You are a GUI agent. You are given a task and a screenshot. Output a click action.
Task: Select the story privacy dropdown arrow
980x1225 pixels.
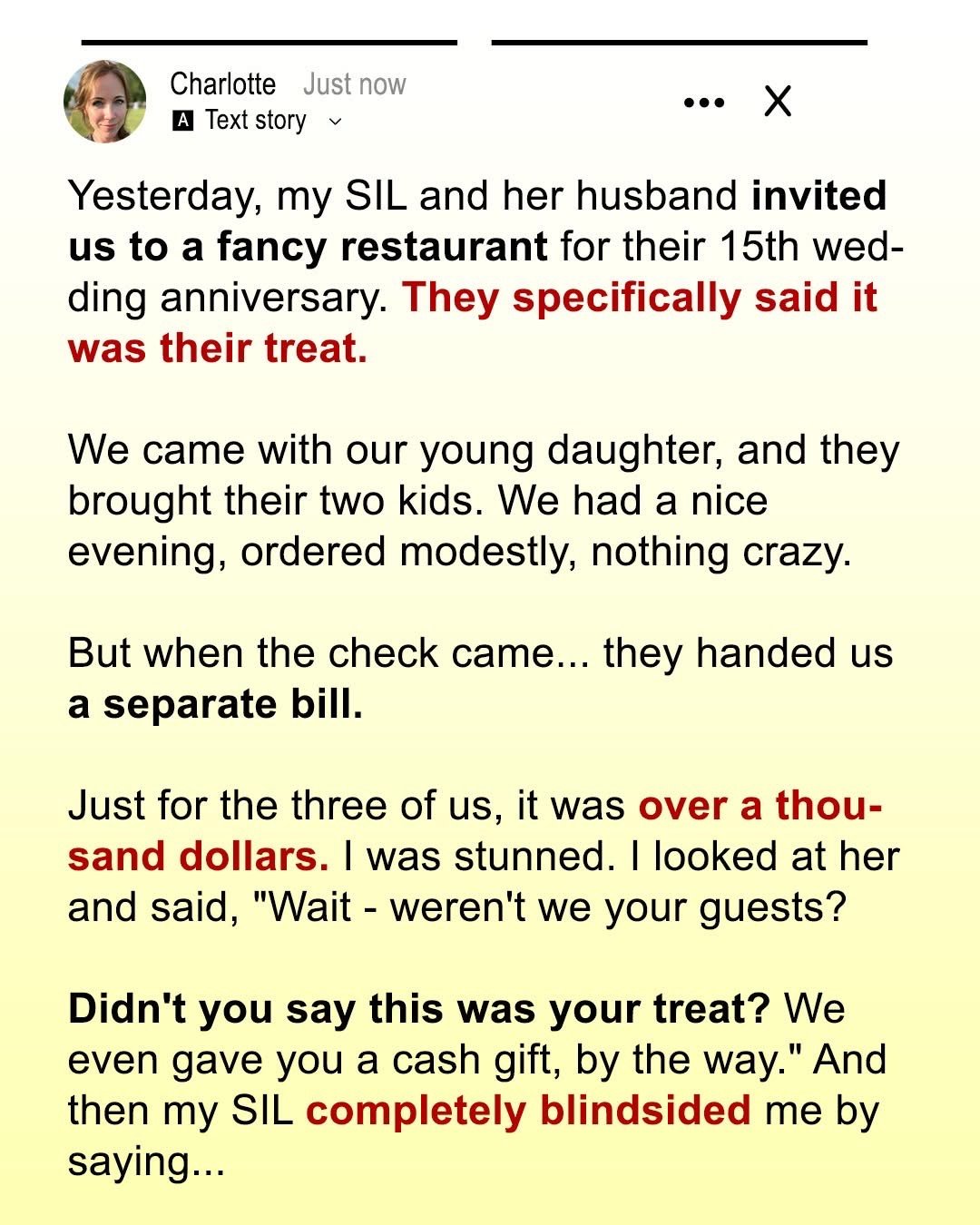(334, 121)
